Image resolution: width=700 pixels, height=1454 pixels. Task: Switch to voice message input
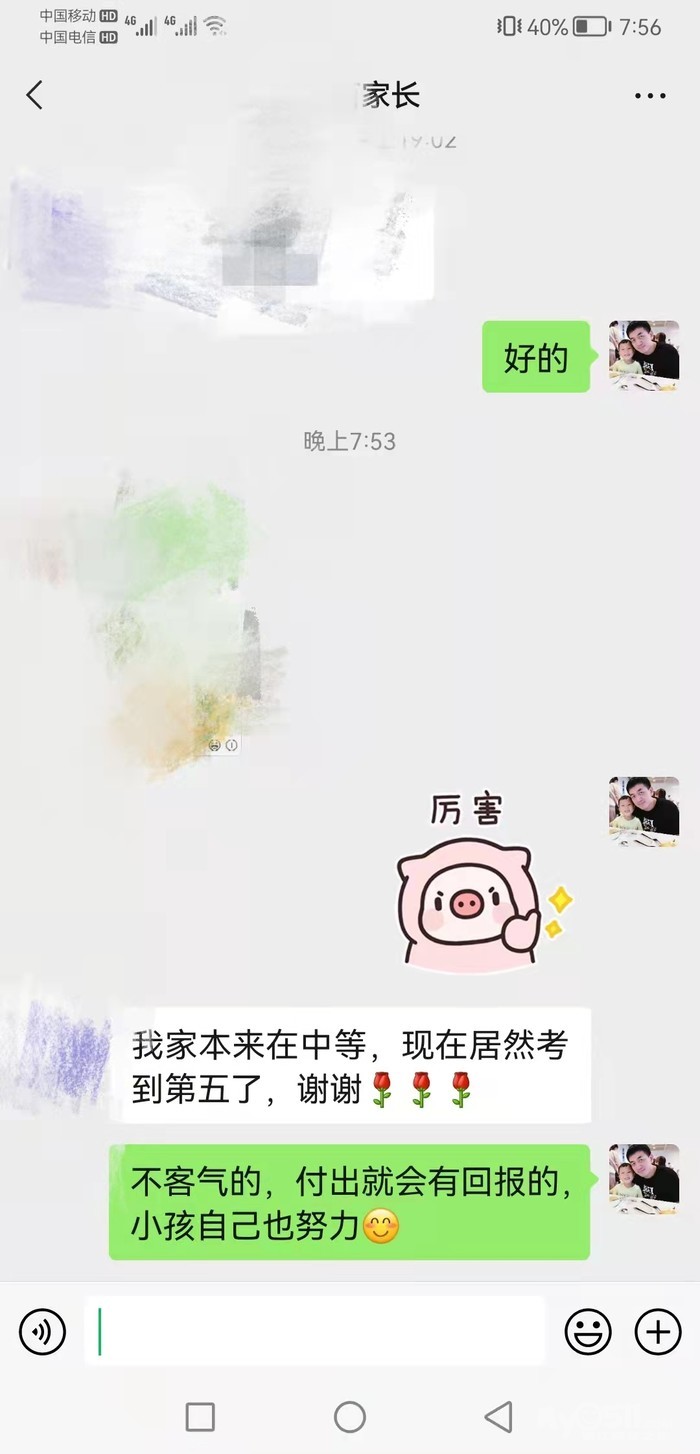(42, 1331)
